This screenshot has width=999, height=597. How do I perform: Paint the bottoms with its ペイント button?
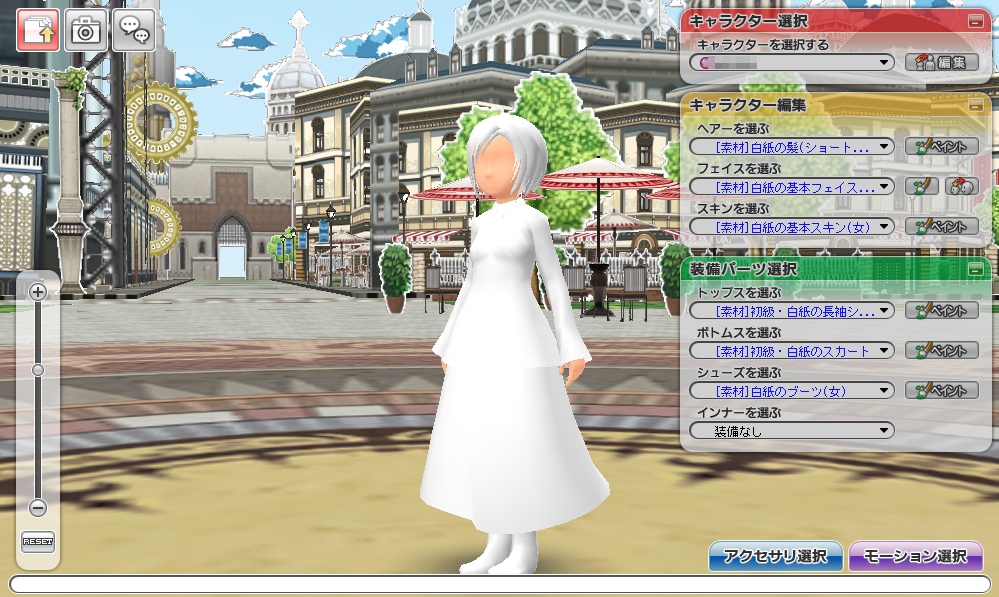click(941, 350)
